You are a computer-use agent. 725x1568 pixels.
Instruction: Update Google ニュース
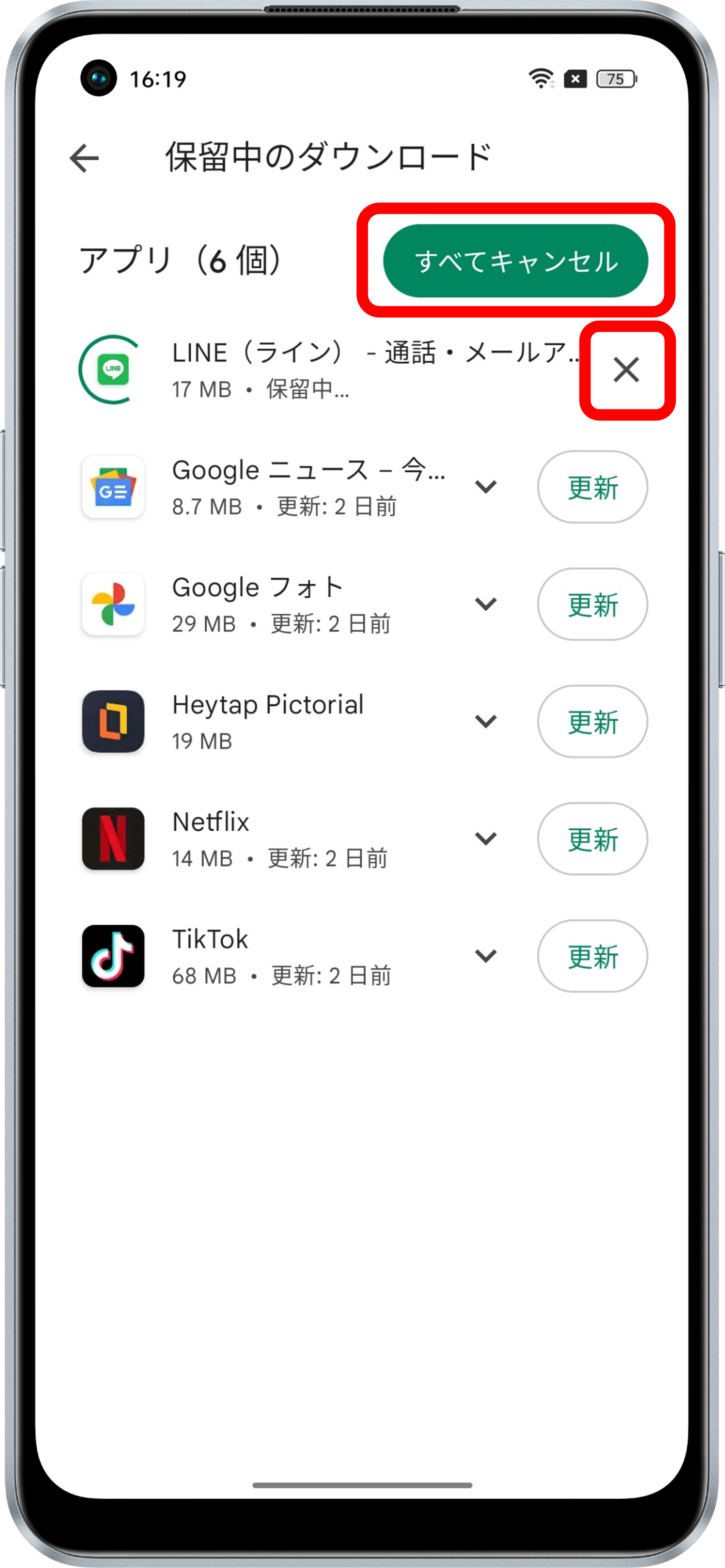592,487
